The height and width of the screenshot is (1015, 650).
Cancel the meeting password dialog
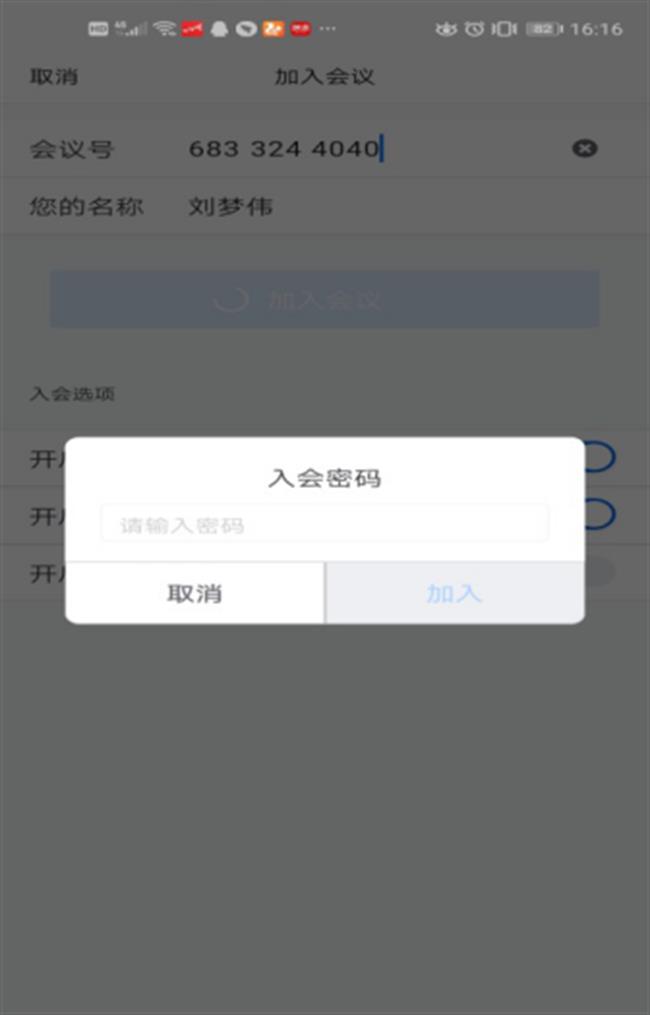pyautogui.click(x=195, y=593)
